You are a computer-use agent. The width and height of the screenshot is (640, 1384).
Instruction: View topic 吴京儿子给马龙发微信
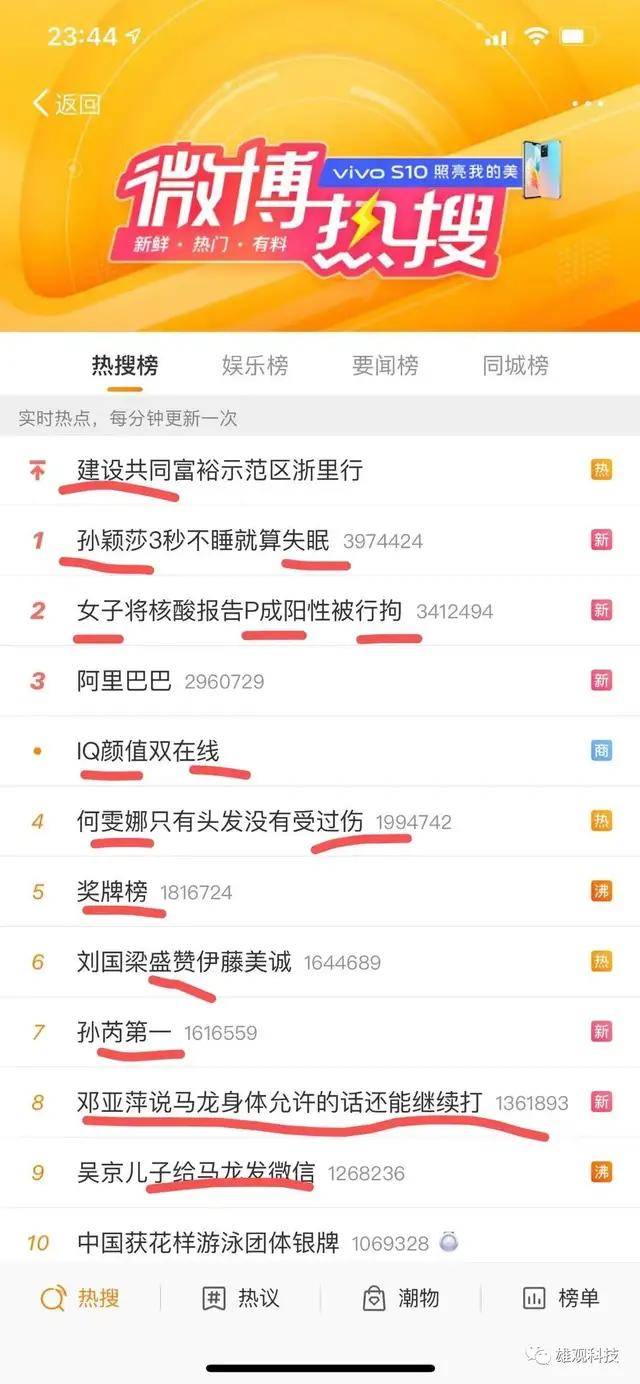point(197,1173)
